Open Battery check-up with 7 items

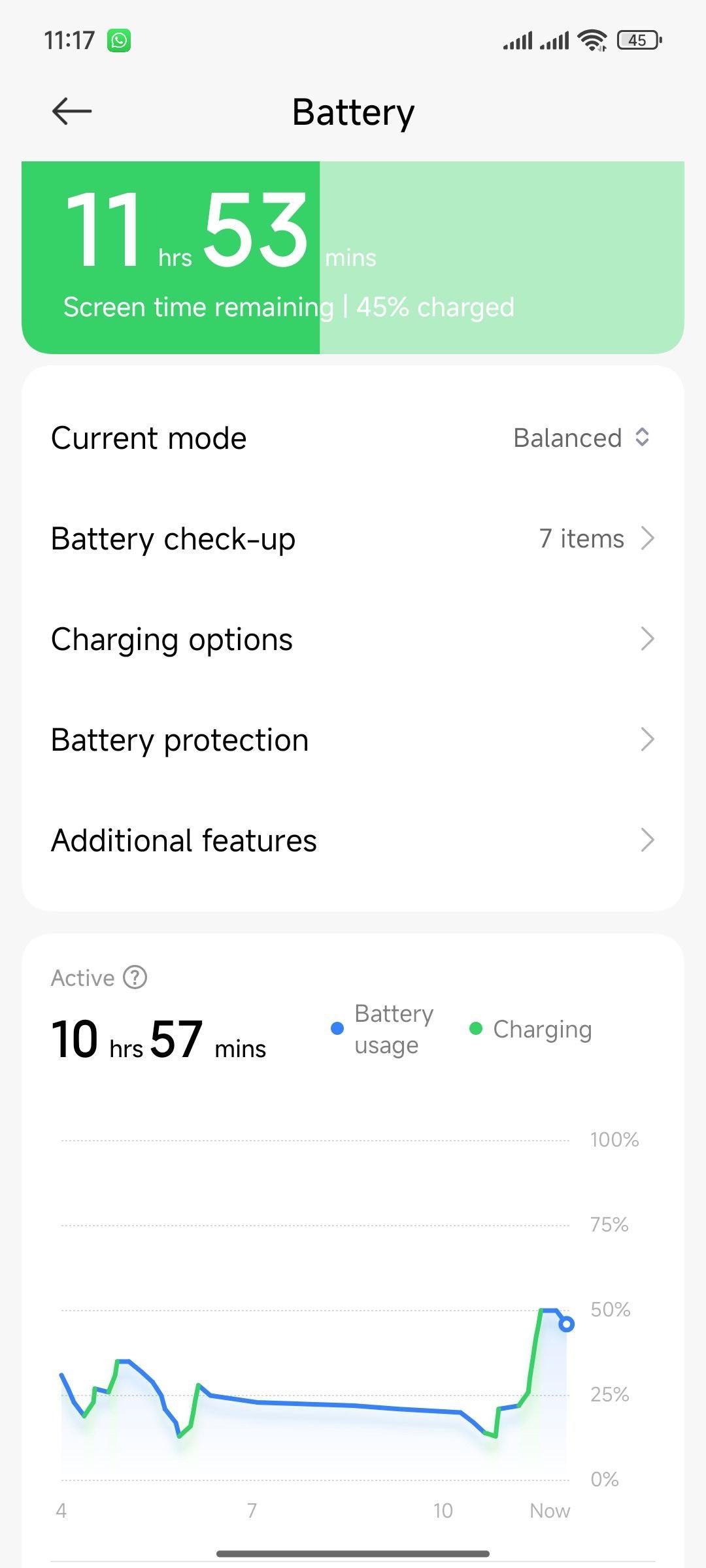[x=353, y=538]
